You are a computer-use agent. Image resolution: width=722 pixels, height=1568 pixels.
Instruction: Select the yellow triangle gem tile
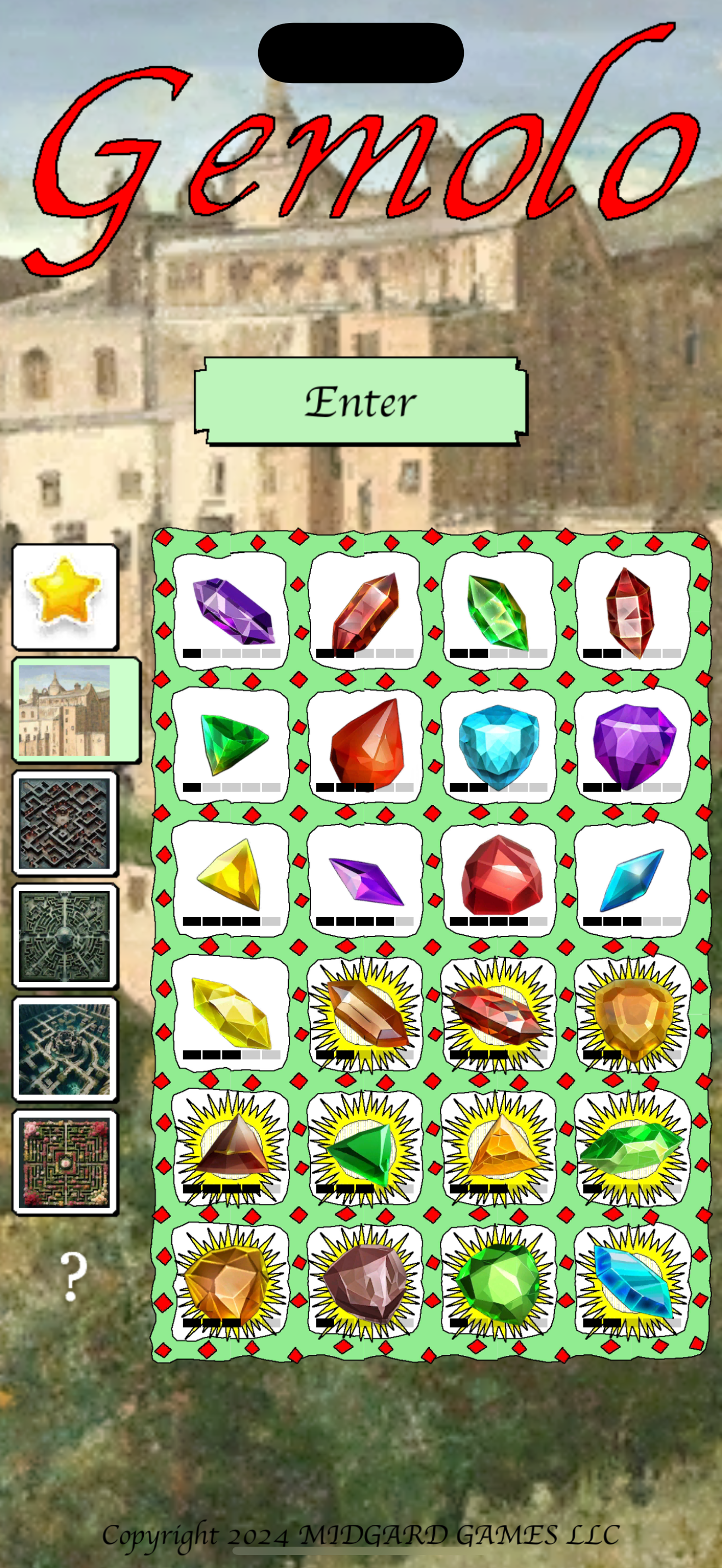coord(231,879)
